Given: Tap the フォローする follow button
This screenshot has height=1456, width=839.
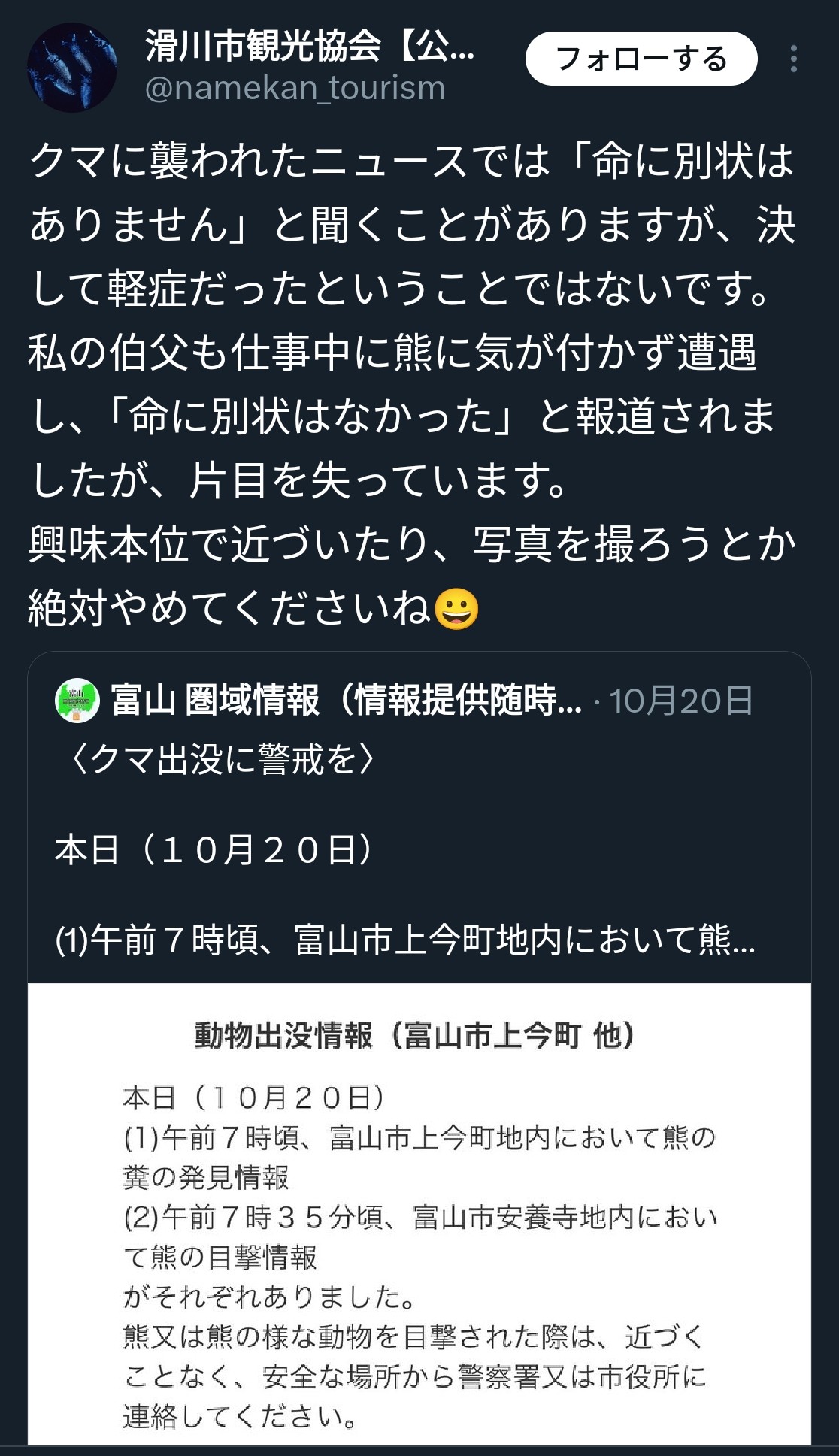Looking at the screenshot, I should [x=641, y=59].
